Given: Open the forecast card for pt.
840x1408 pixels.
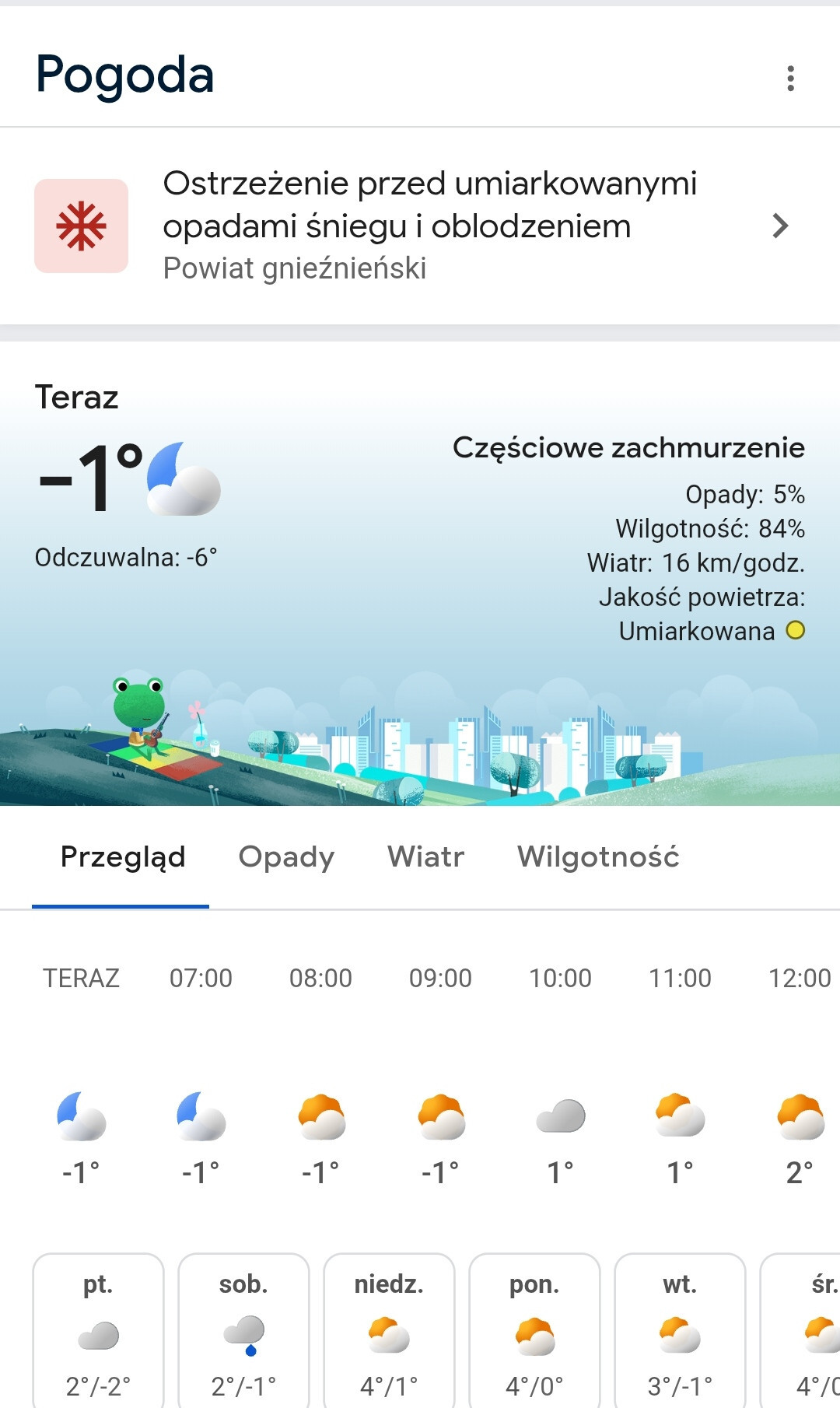Looking at the screenshot, I should [99, 1332].
